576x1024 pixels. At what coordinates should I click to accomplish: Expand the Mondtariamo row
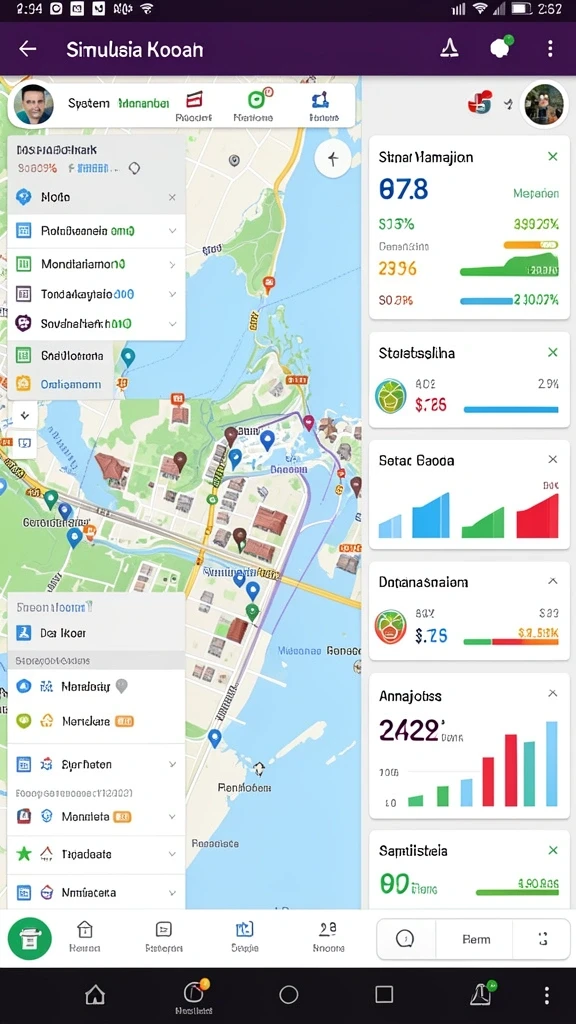pyautogui.click(x=172, y=264)
